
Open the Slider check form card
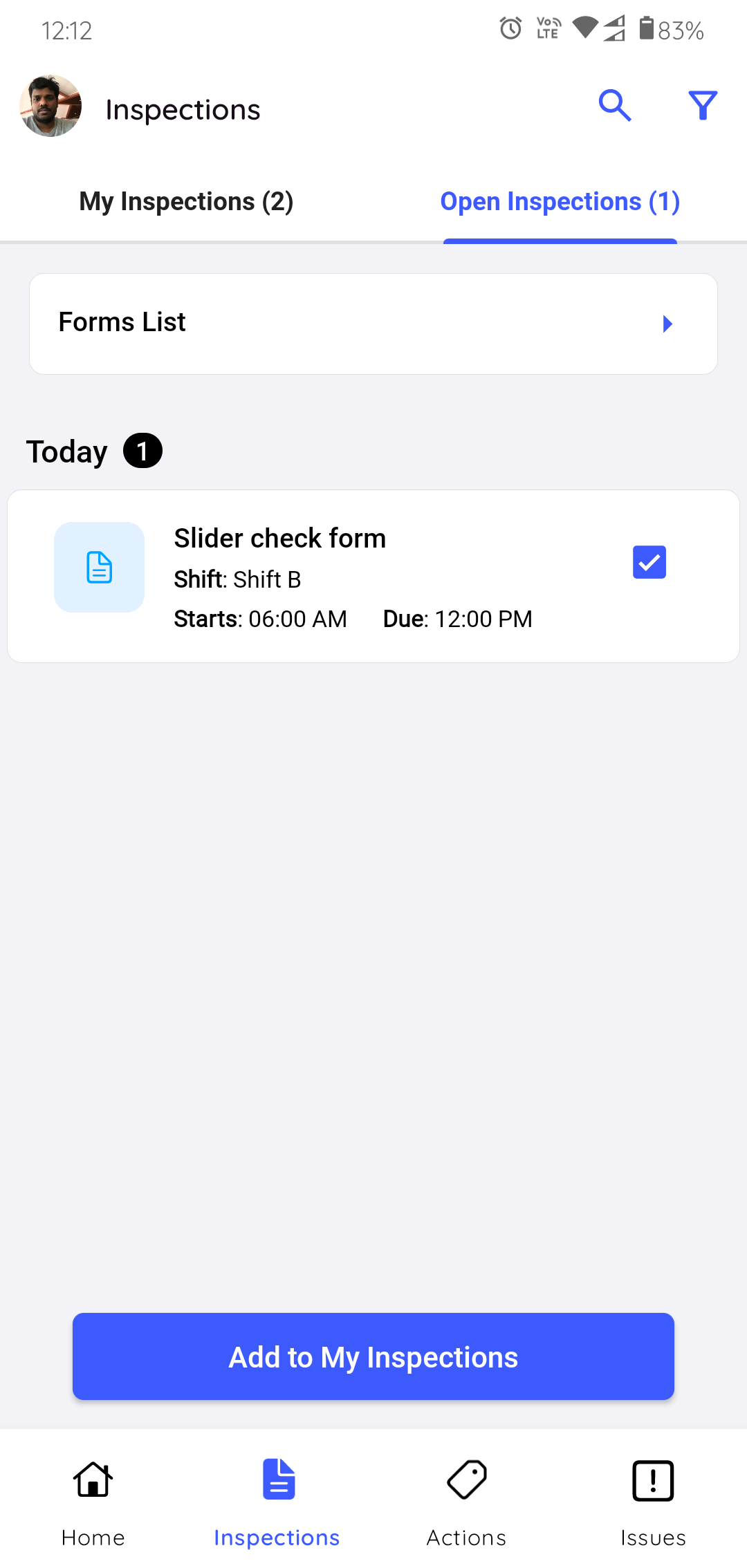346,576
